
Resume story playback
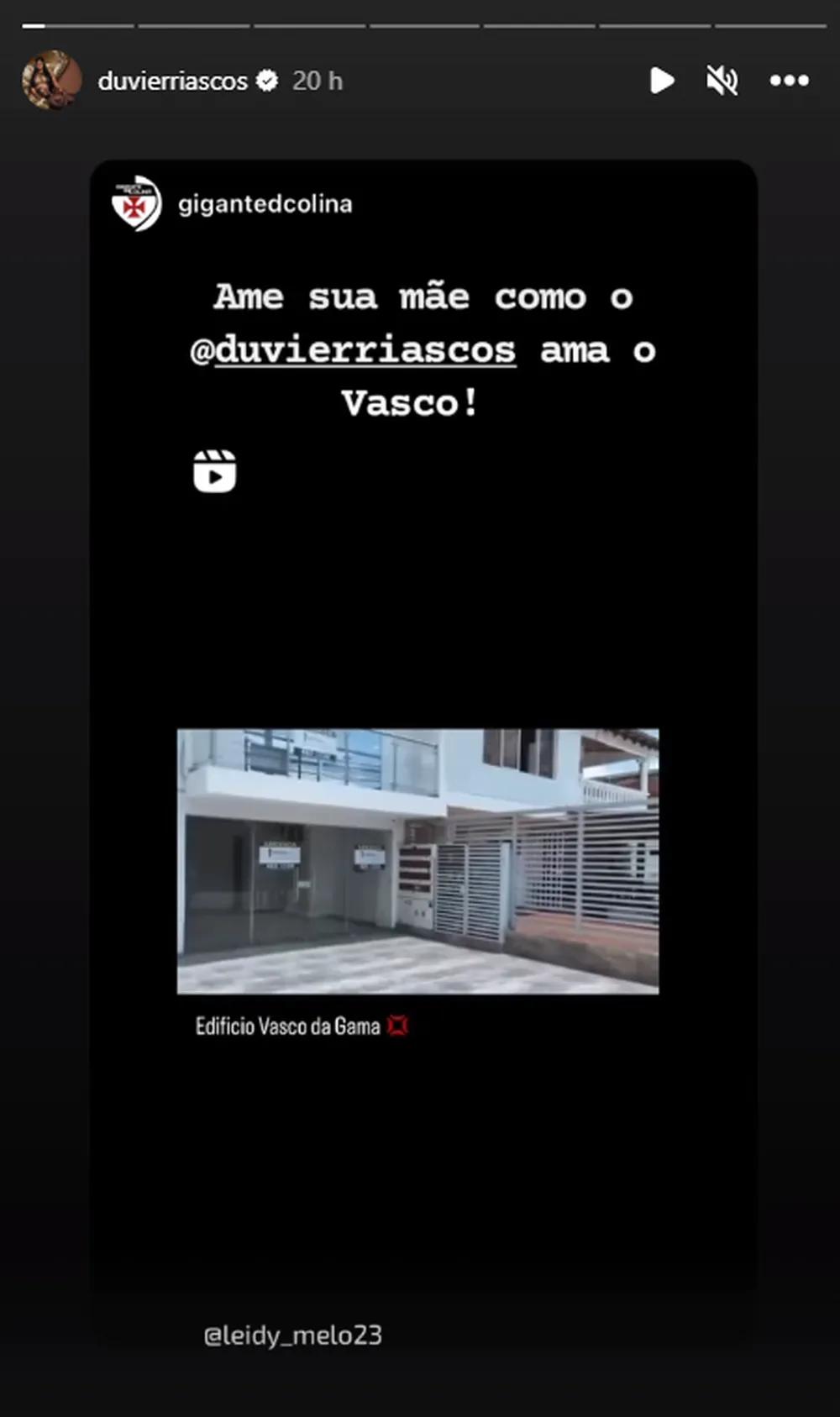click(x=662, y=81)
